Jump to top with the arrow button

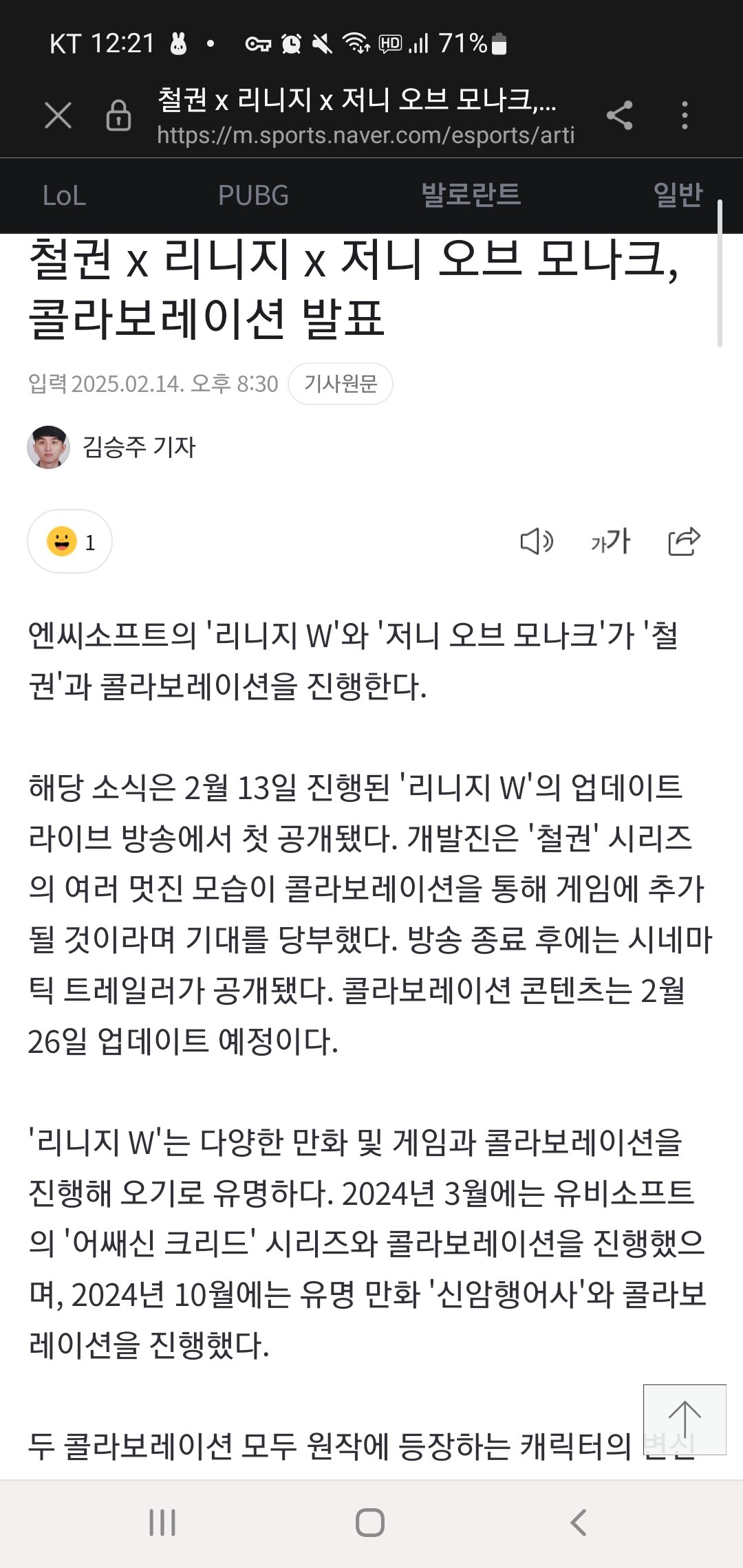(x=685, y=1419)
